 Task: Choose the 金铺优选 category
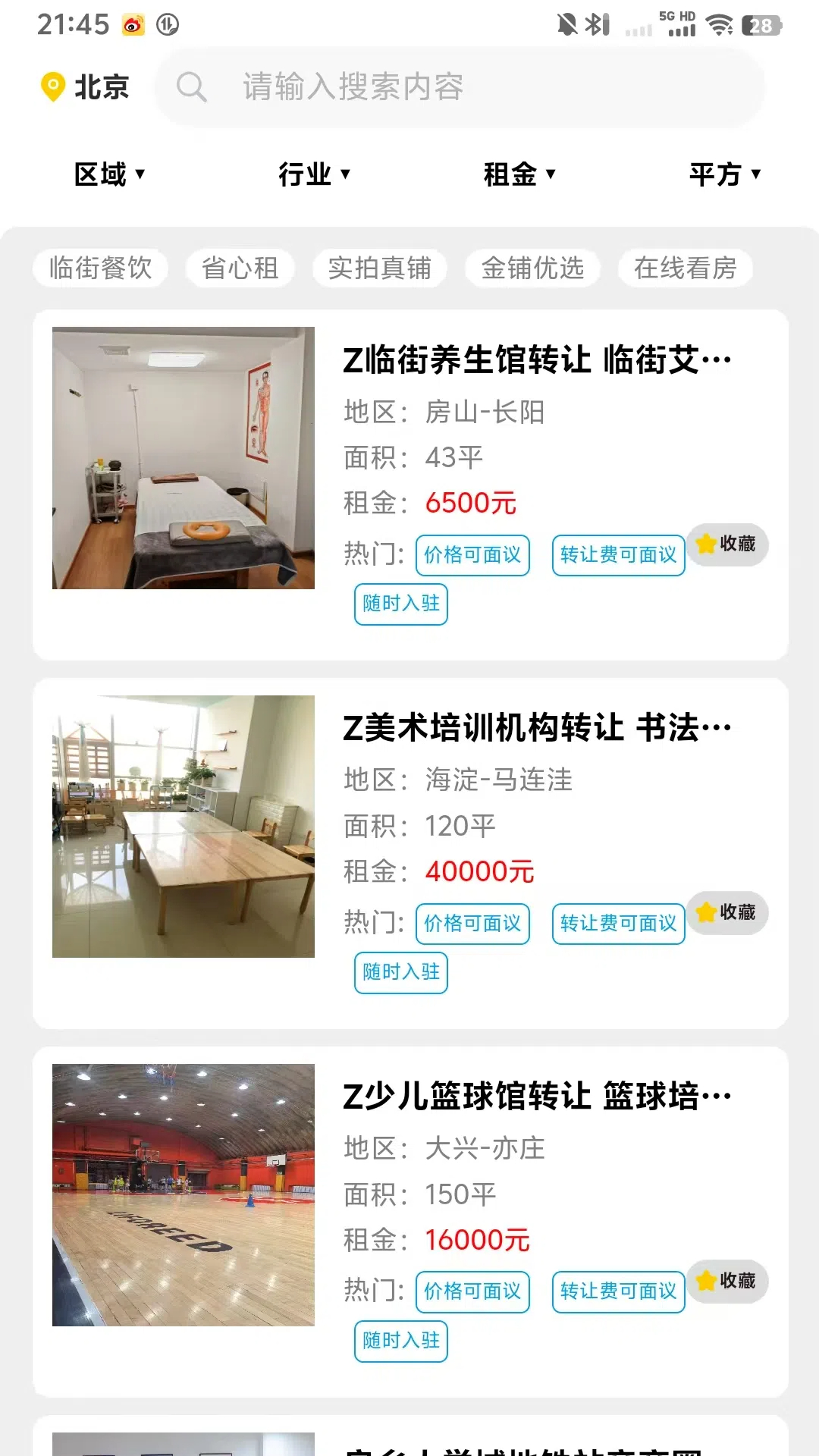click(x=532, y=268)
